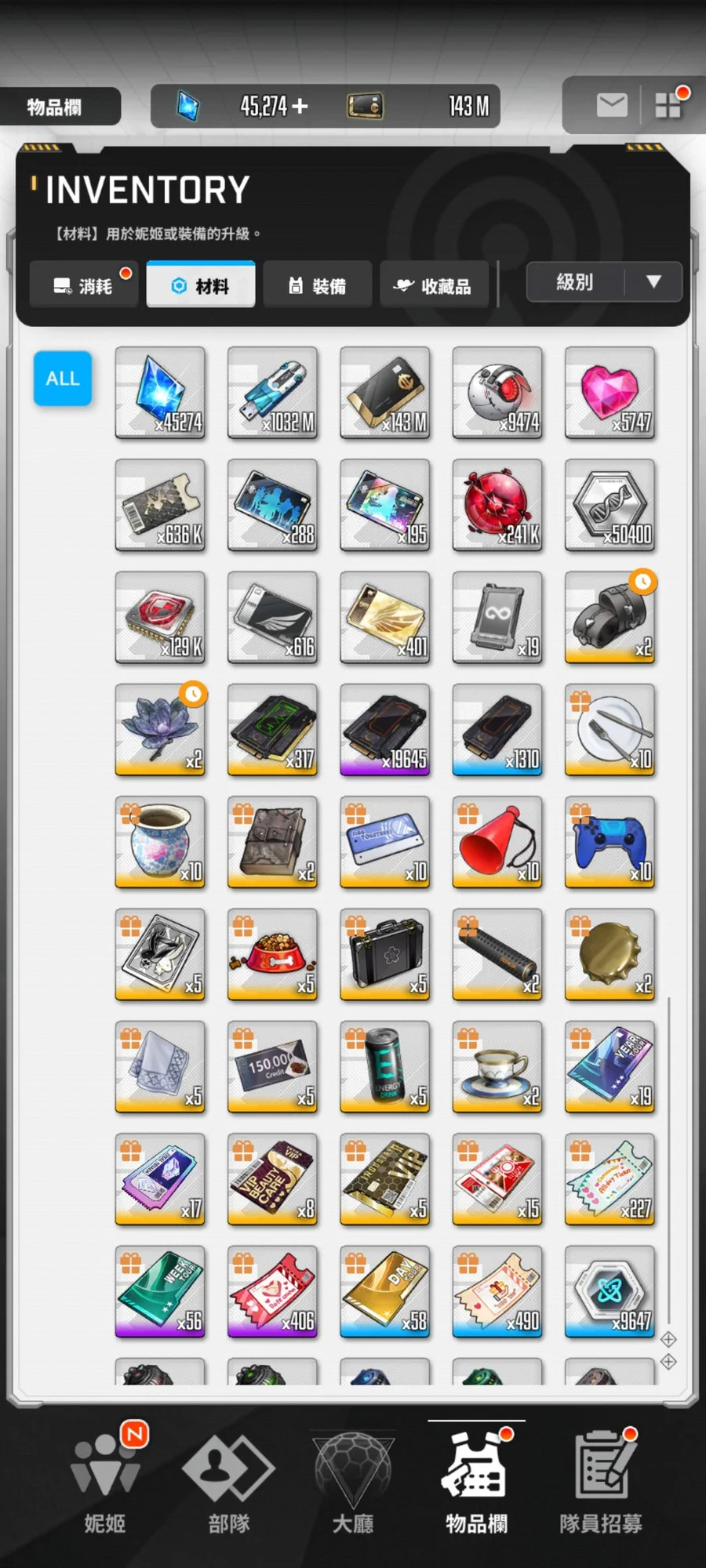Open the energy drink can item
Viewport: 706px width, 1568px height.
point(385,1066)
